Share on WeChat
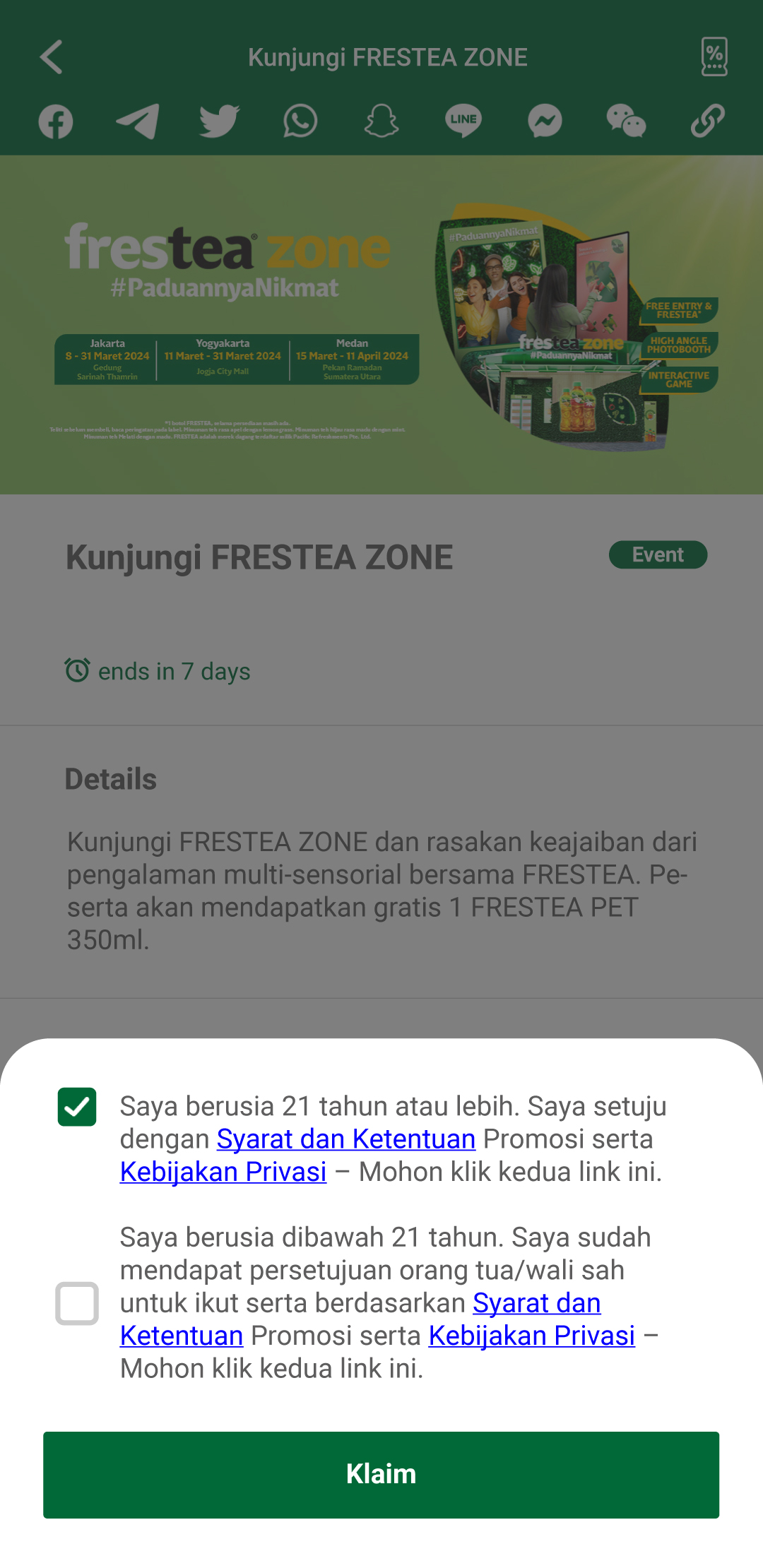Viewport: 763px width, 1568px height. pyautogui.click(x=626, y=121)
